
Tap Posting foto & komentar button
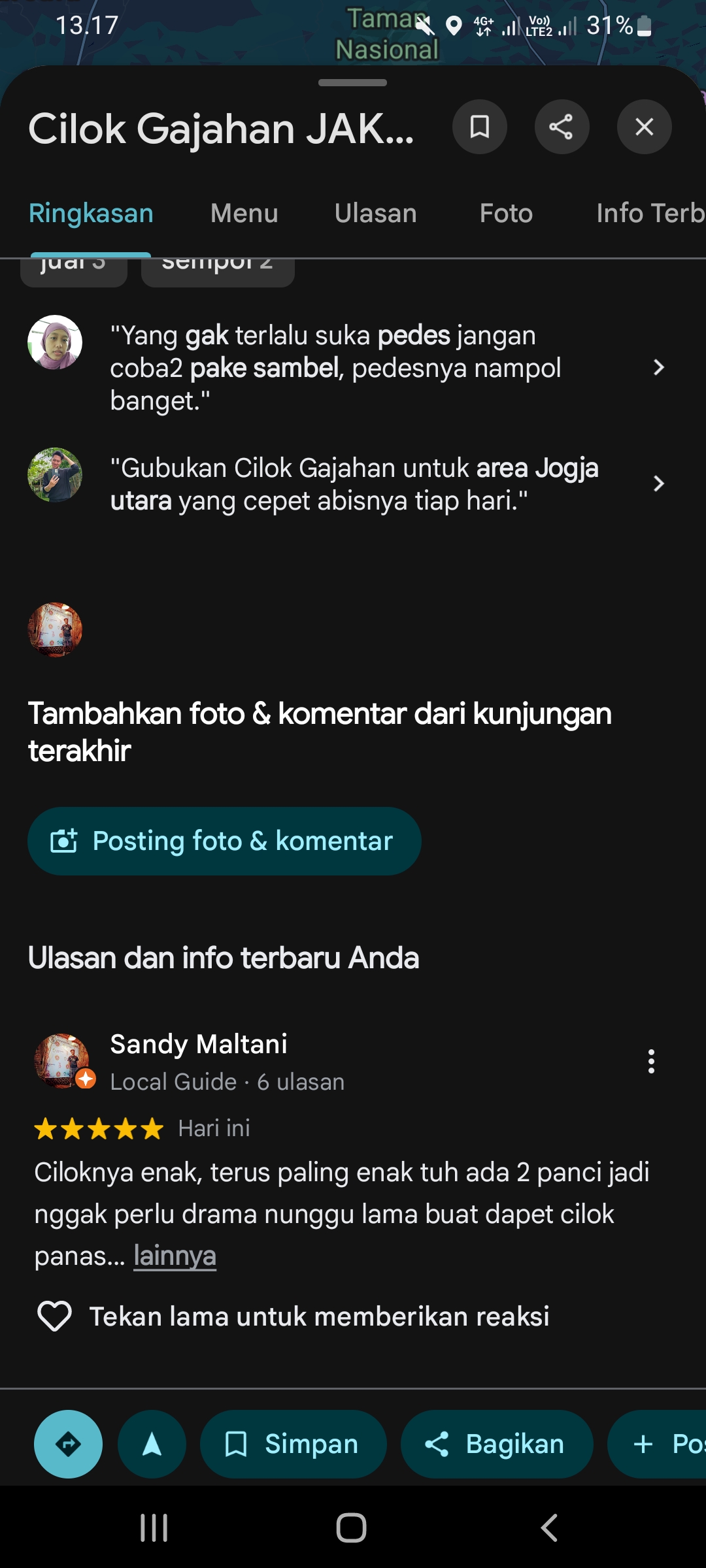point(224,841)
